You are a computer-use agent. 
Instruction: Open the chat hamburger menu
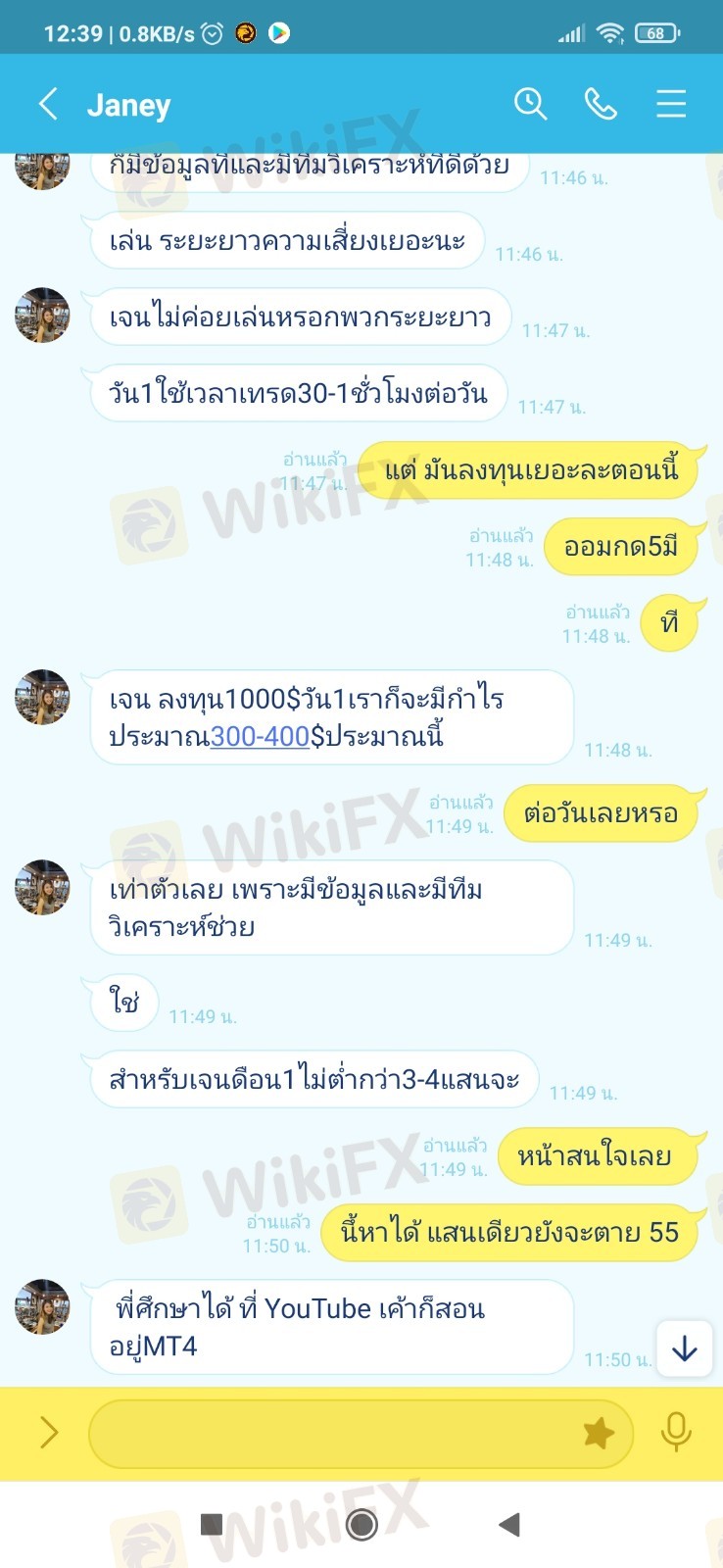point(671,104)
